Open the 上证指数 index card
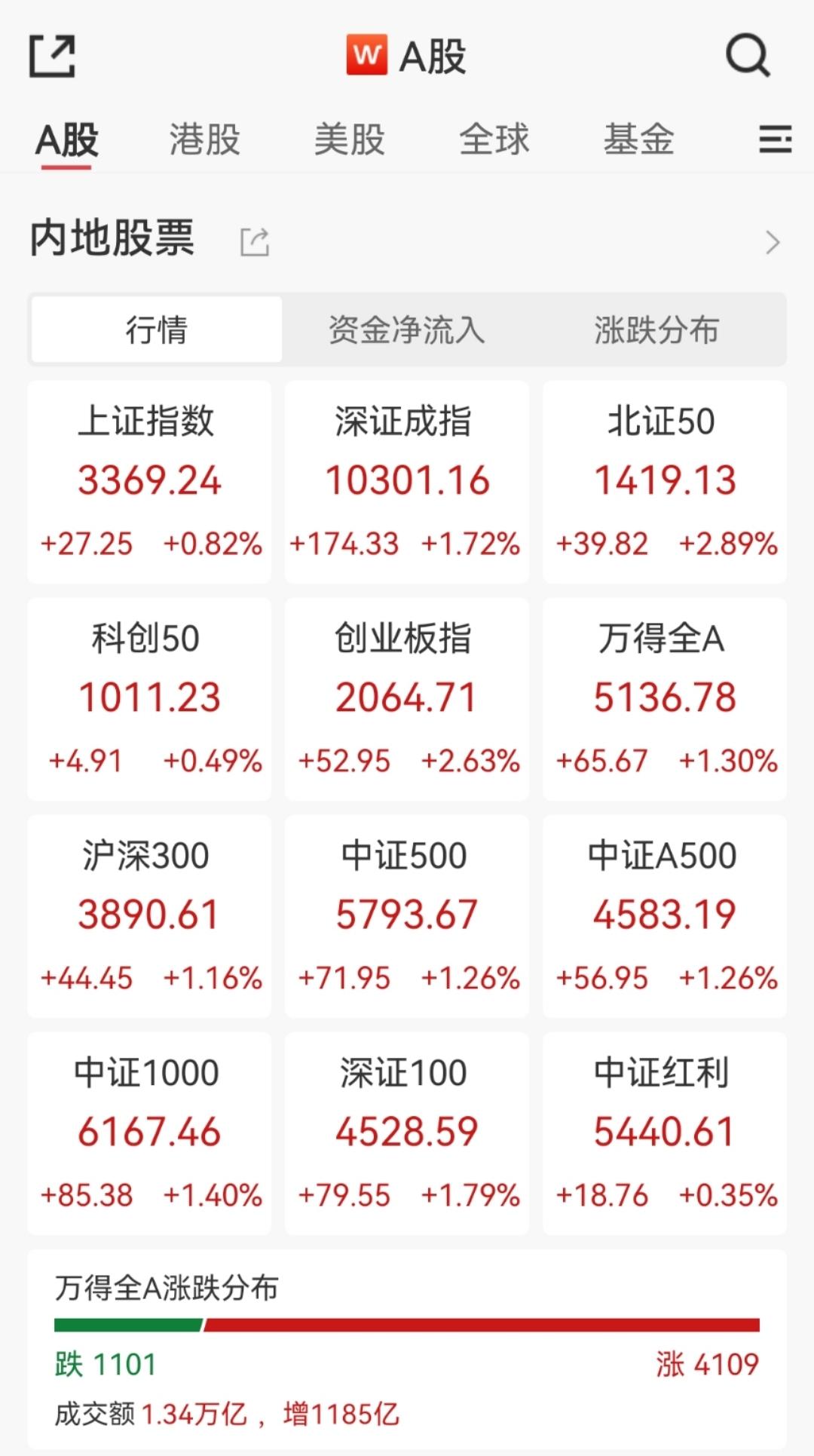Screen dimensions: 814x1456 coord(149,482)
